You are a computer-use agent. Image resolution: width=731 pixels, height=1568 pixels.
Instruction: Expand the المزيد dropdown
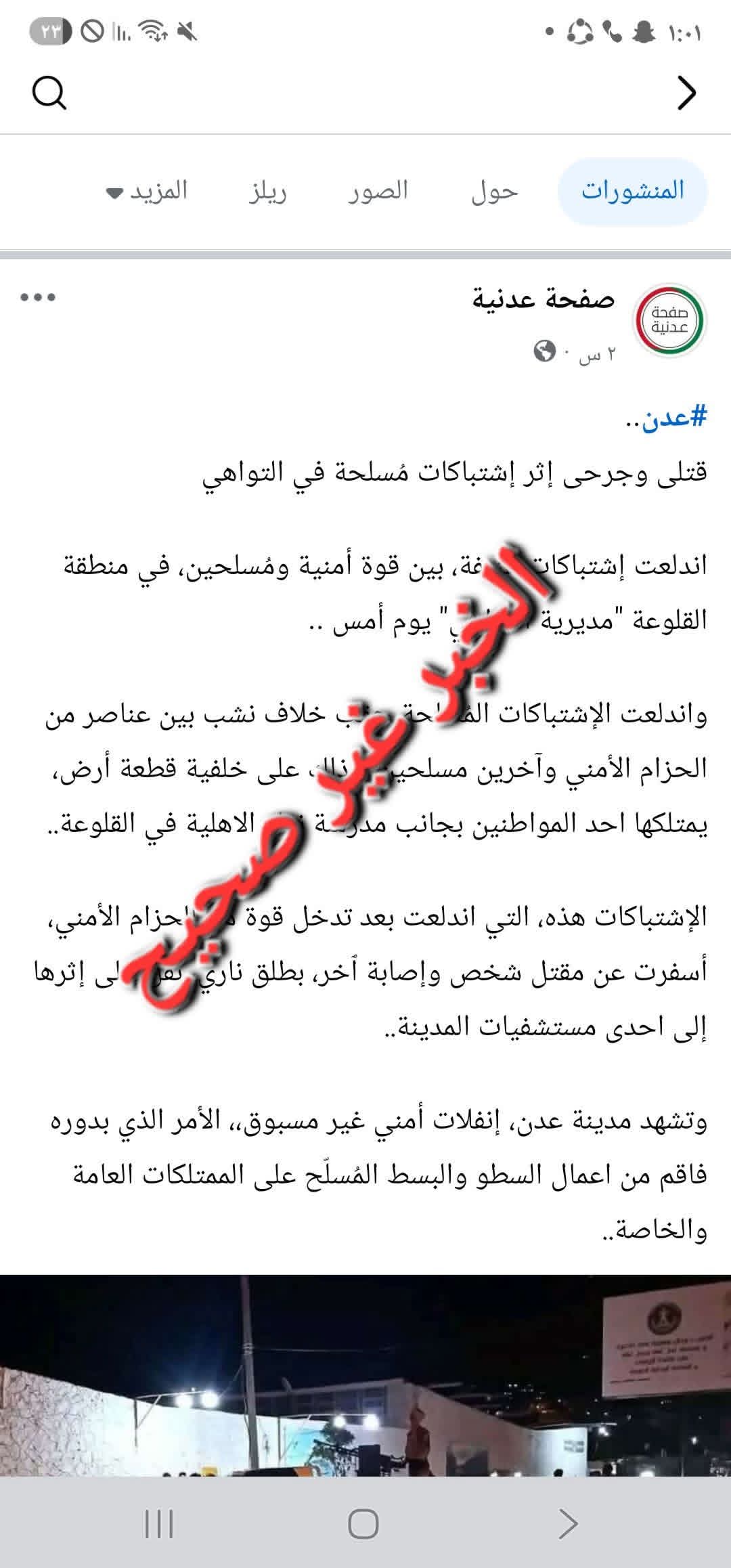(148, 192)
